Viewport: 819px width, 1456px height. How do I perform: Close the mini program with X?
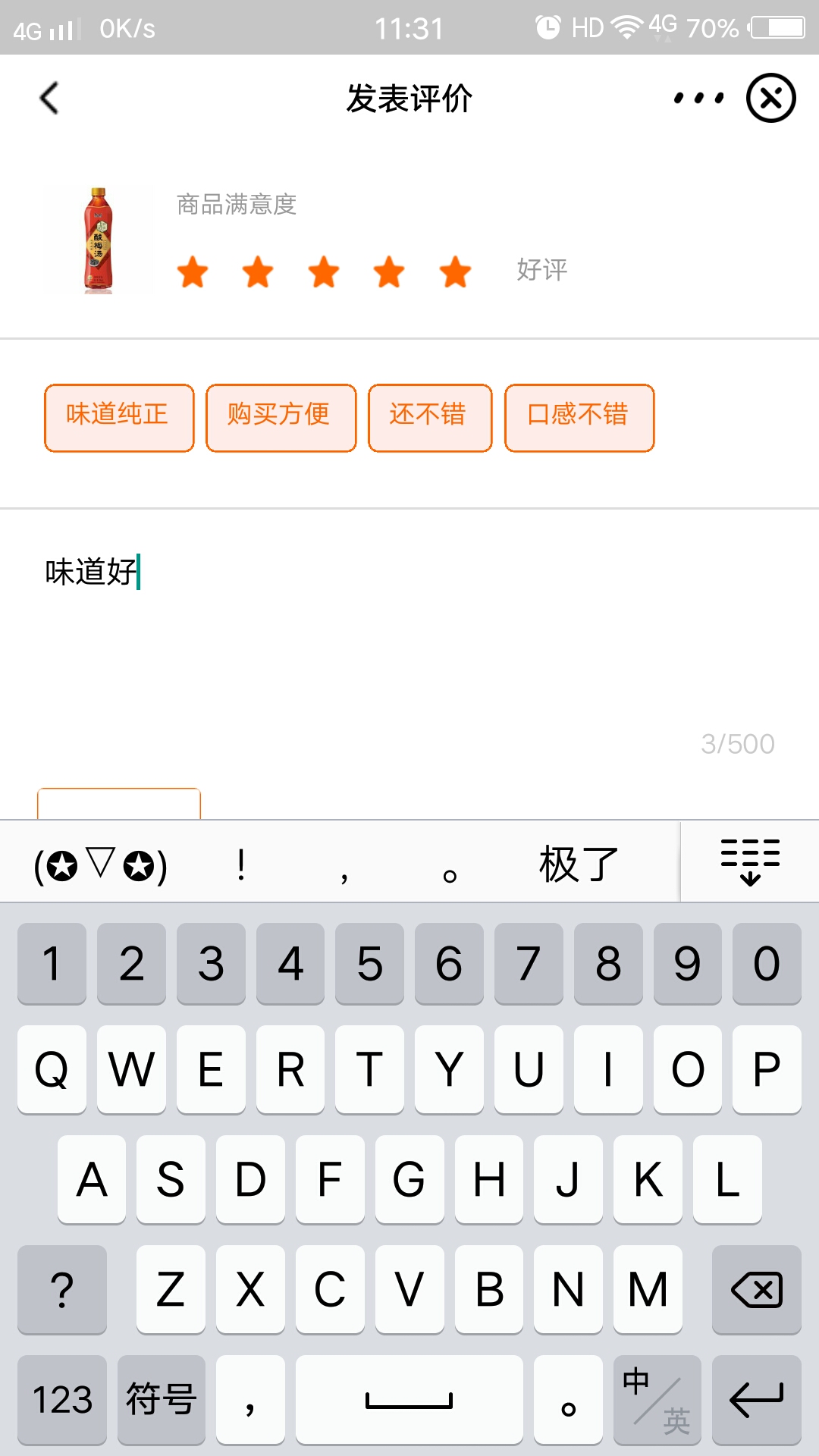coord(770,99)
